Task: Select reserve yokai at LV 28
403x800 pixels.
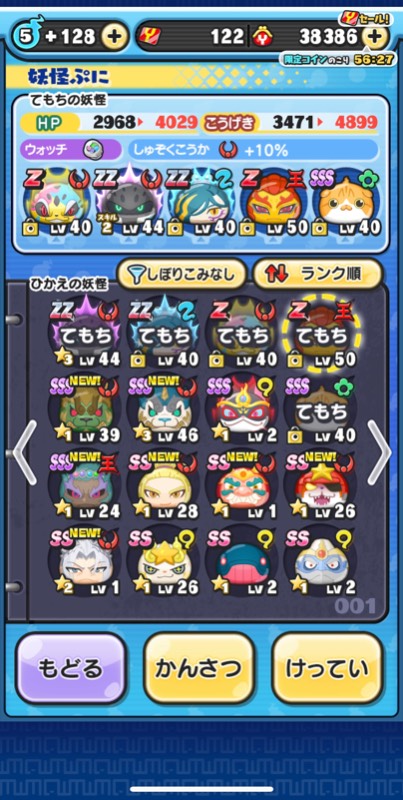Action: (164, 485)
